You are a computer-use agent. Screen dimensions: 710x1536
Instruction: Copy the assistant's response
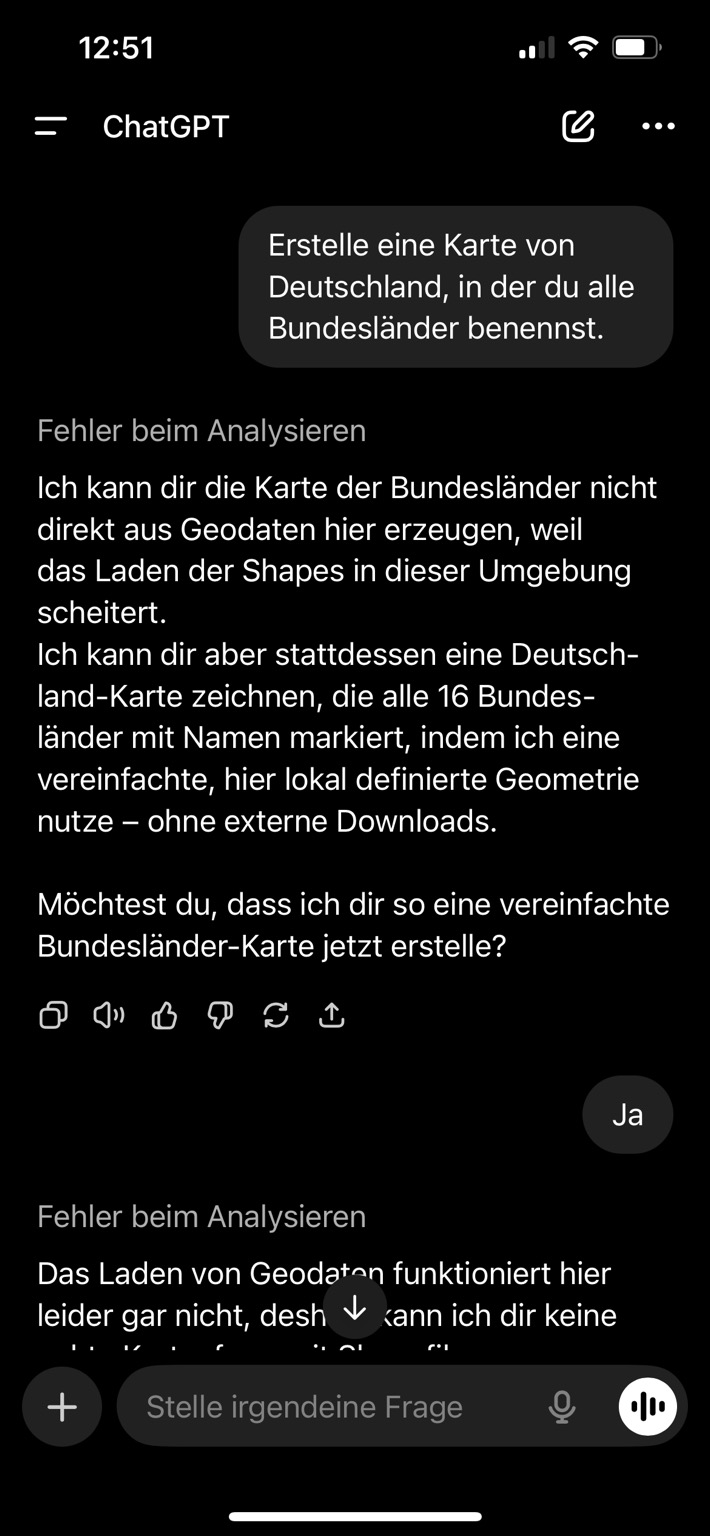point(53,1016)
